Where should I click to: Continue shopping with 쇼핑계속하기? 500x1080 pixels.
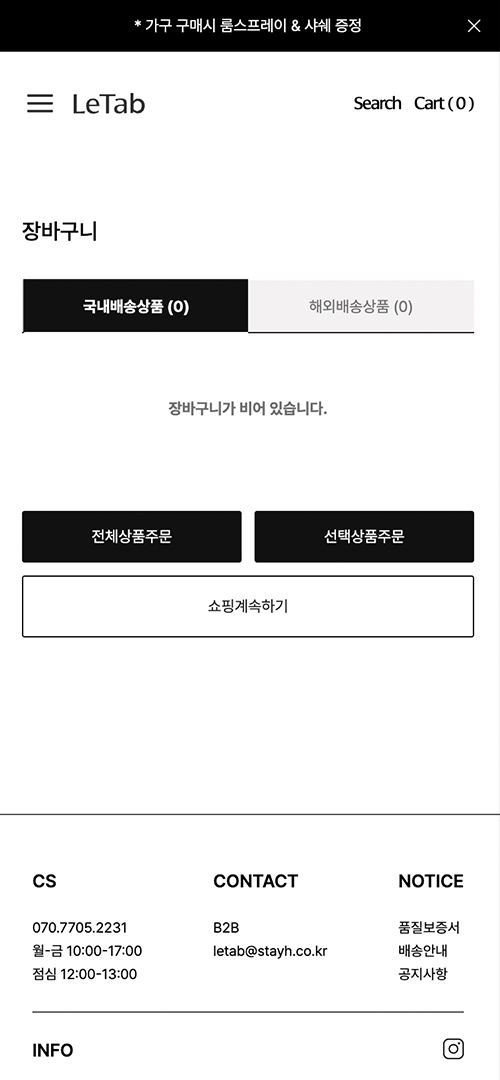tap(248, 606)
